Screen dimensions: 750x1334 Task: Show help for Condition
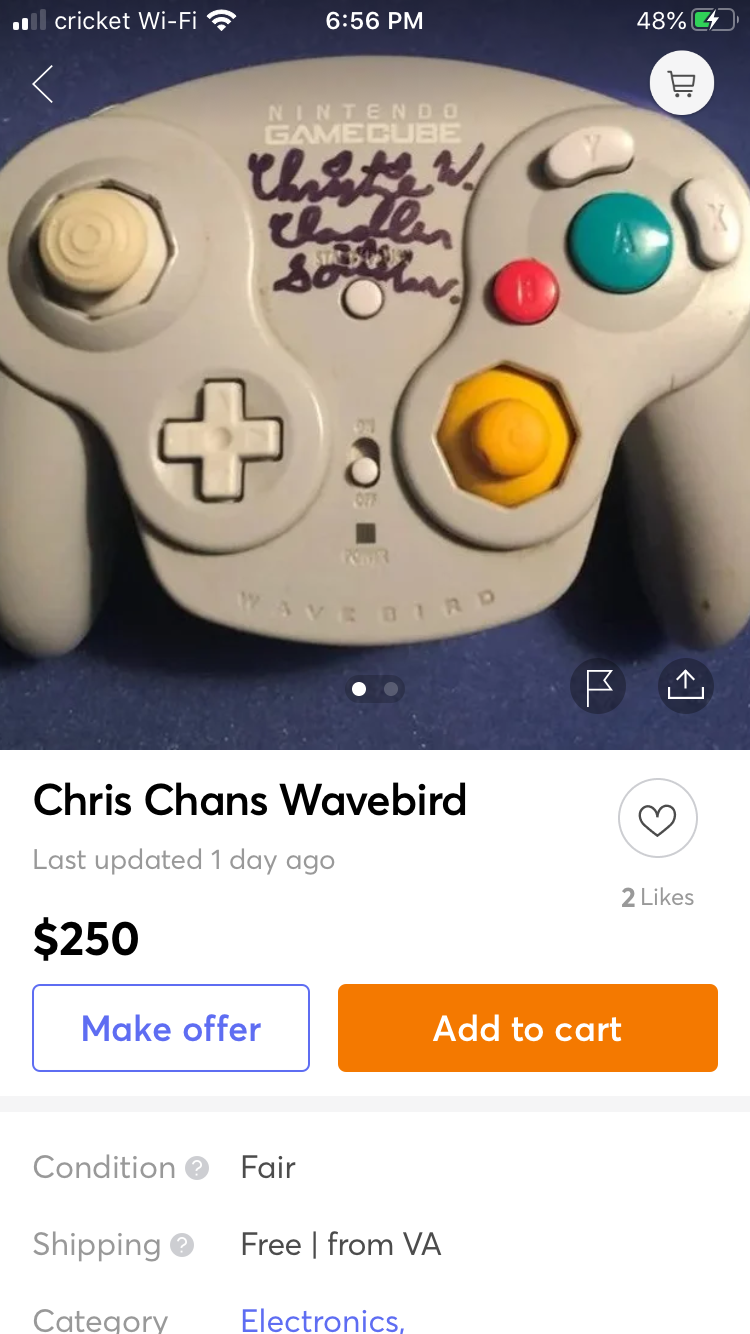198,1168
